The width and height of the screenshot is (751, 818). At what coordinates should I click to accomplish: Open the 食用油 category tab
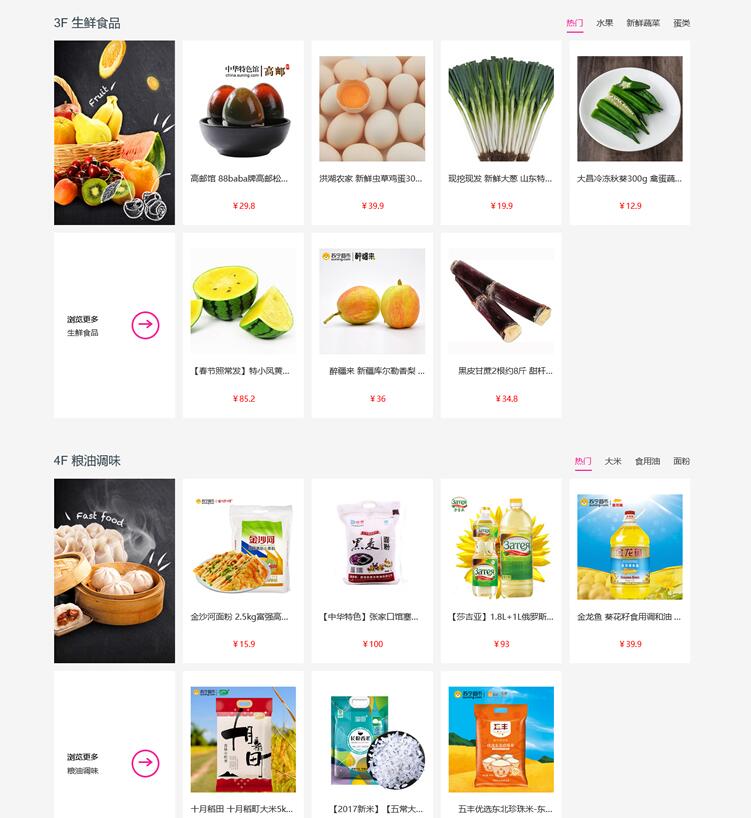(648, 460)
